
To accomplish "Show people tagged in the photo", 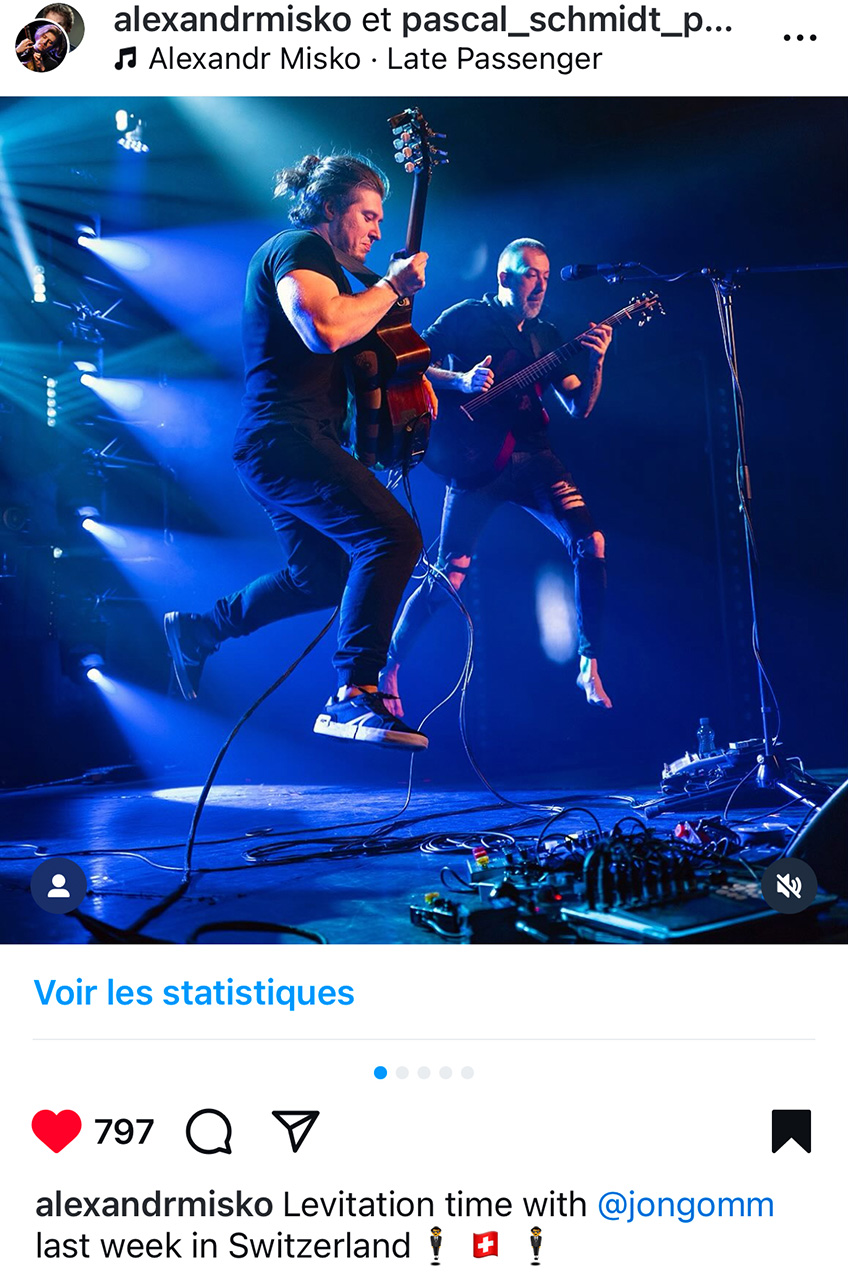I will pos(59,886).
